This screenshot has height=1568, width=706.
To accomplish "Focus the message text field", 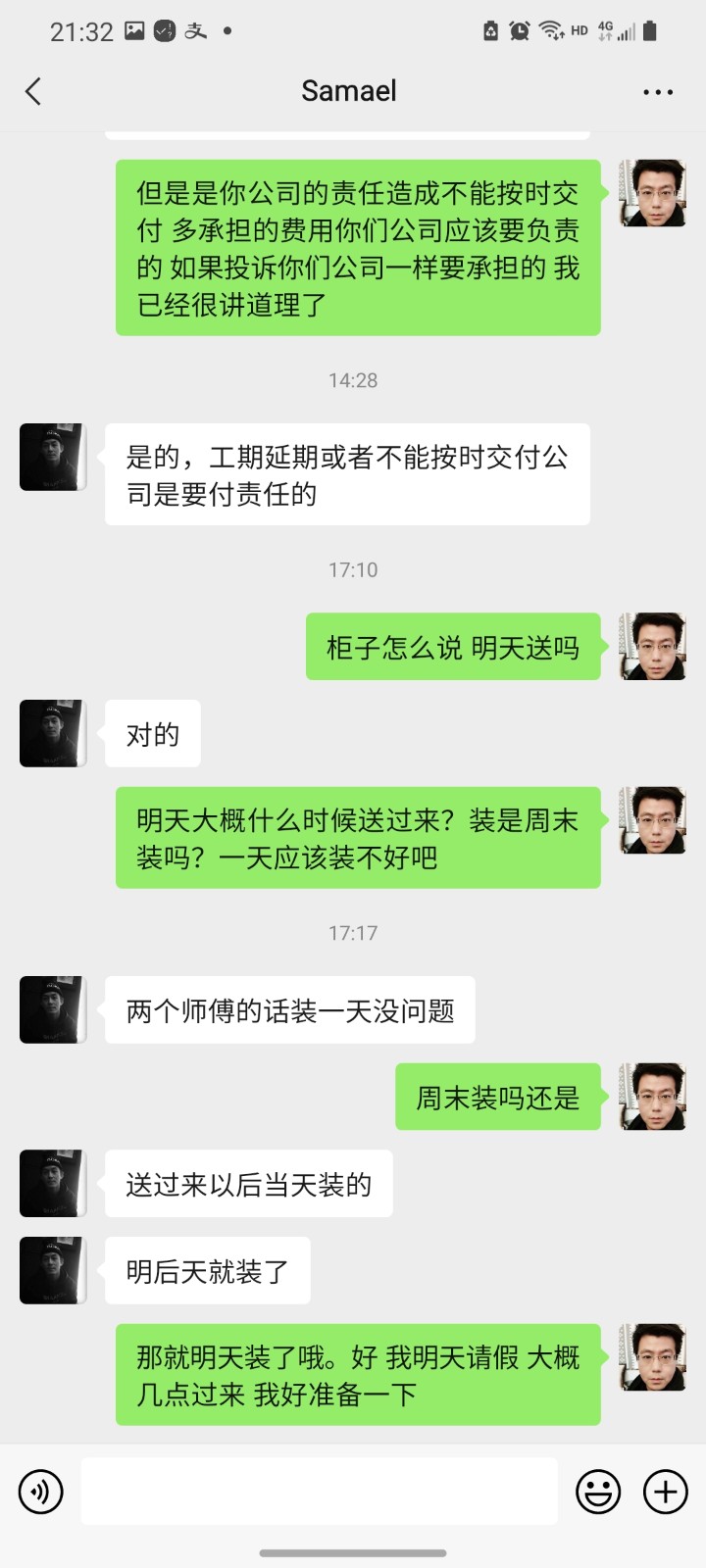I will pos(319,1491).
